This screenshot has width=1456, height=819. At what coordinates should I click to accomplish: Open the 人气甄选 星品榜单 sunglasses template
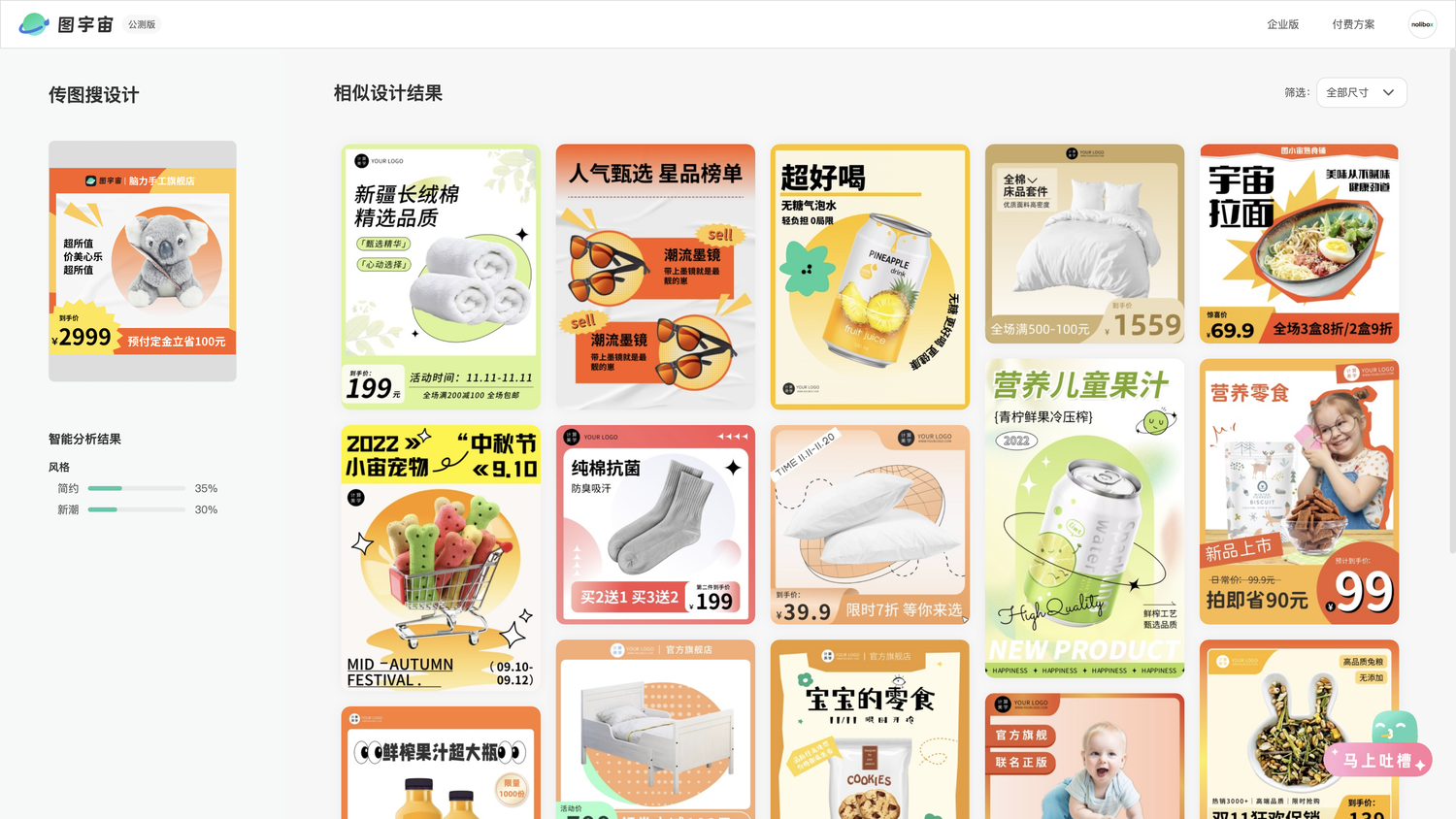pos(655,277)
